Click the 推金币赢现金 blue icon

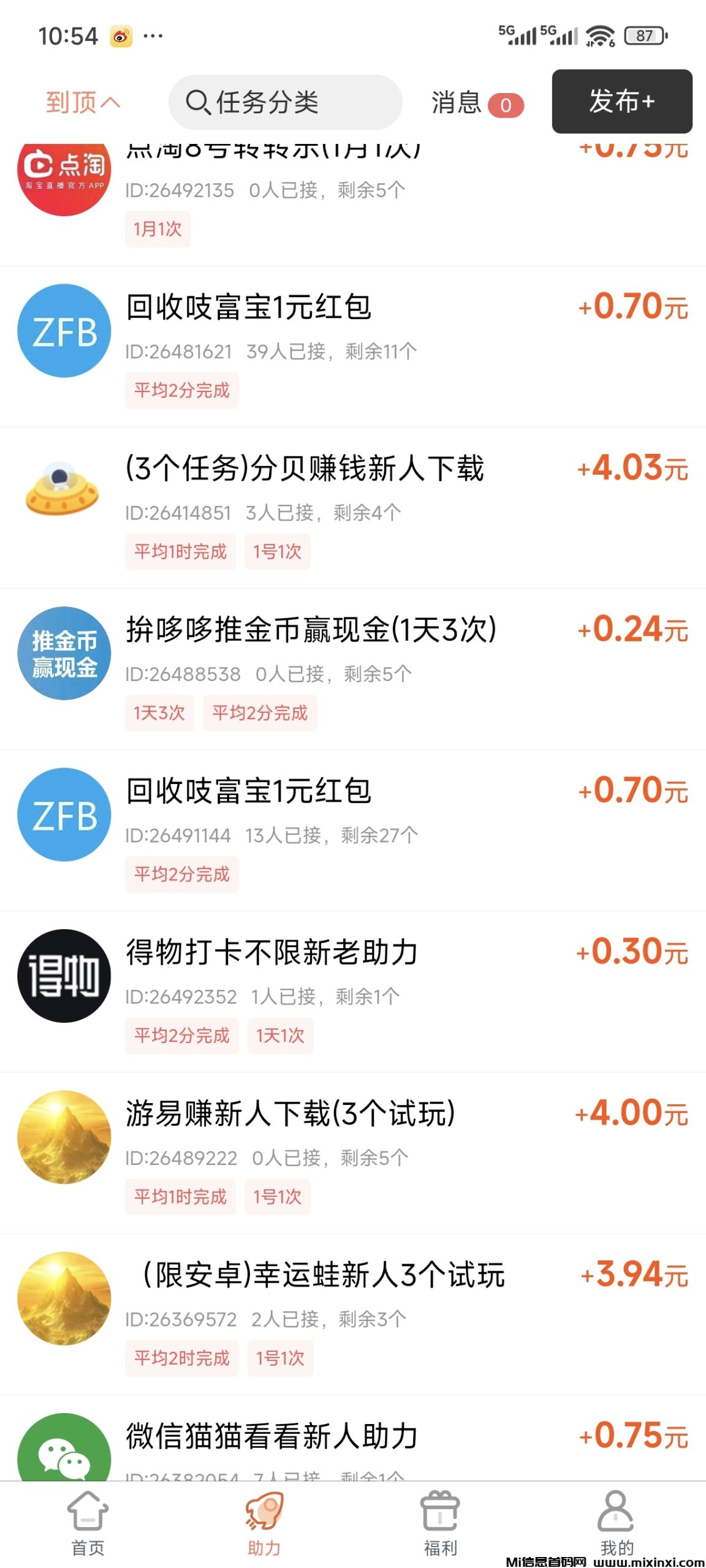point(64,654)
